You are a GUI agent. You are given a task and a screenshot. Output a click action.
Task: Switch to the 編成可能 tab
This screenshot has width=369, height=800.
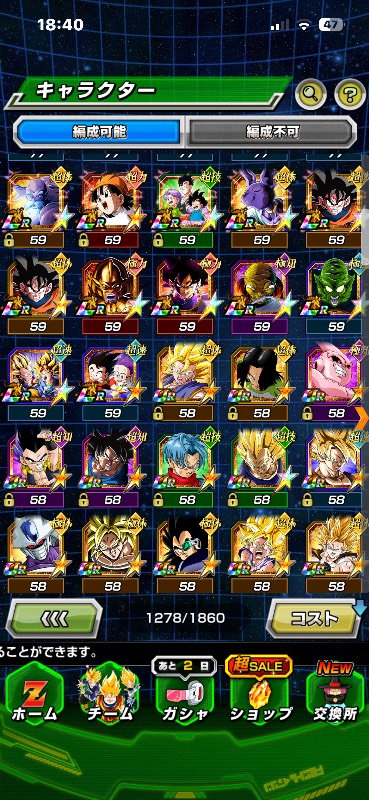click(x=99, y=133)
